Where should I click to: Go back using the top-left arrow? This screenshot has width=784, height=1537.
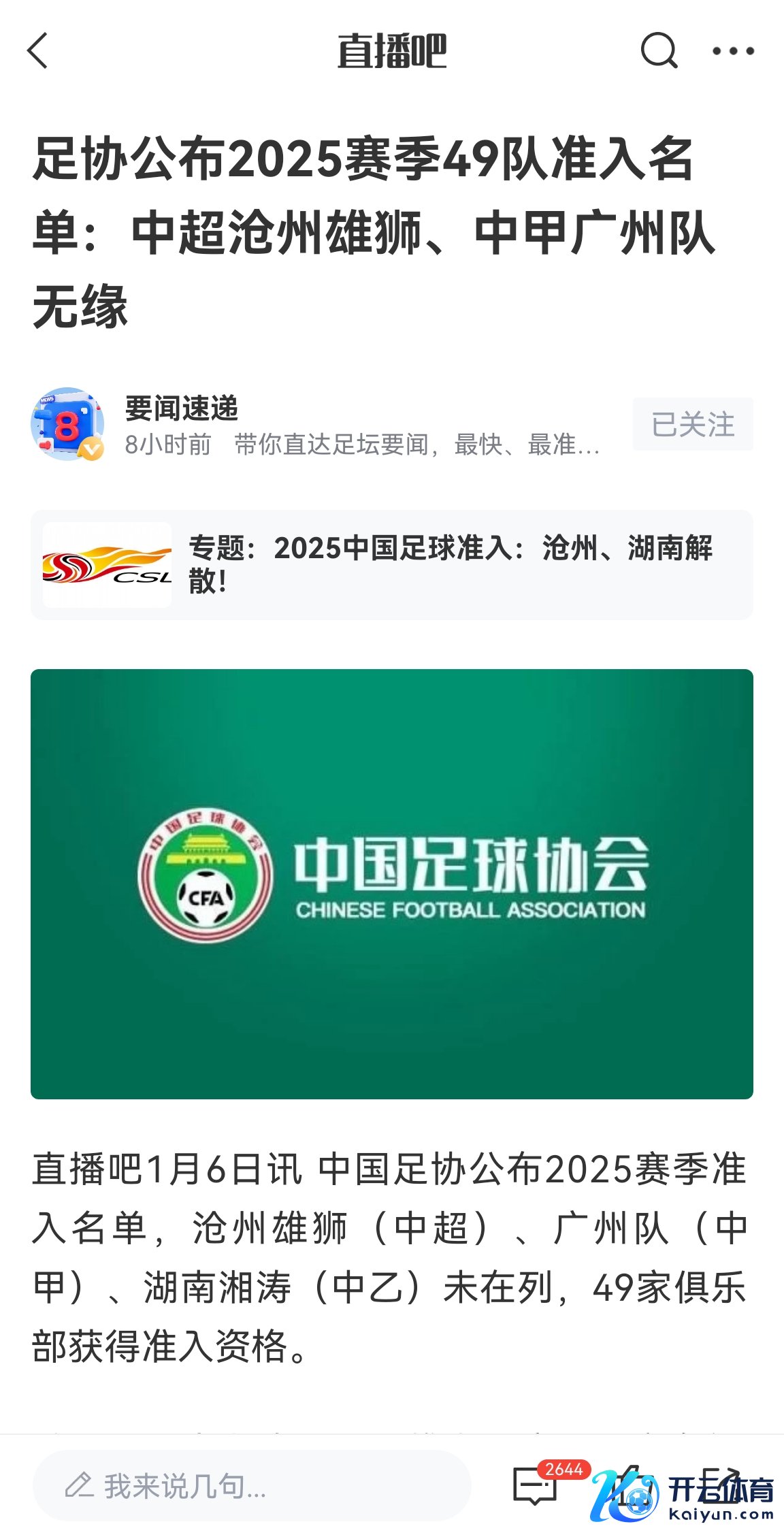38,51
